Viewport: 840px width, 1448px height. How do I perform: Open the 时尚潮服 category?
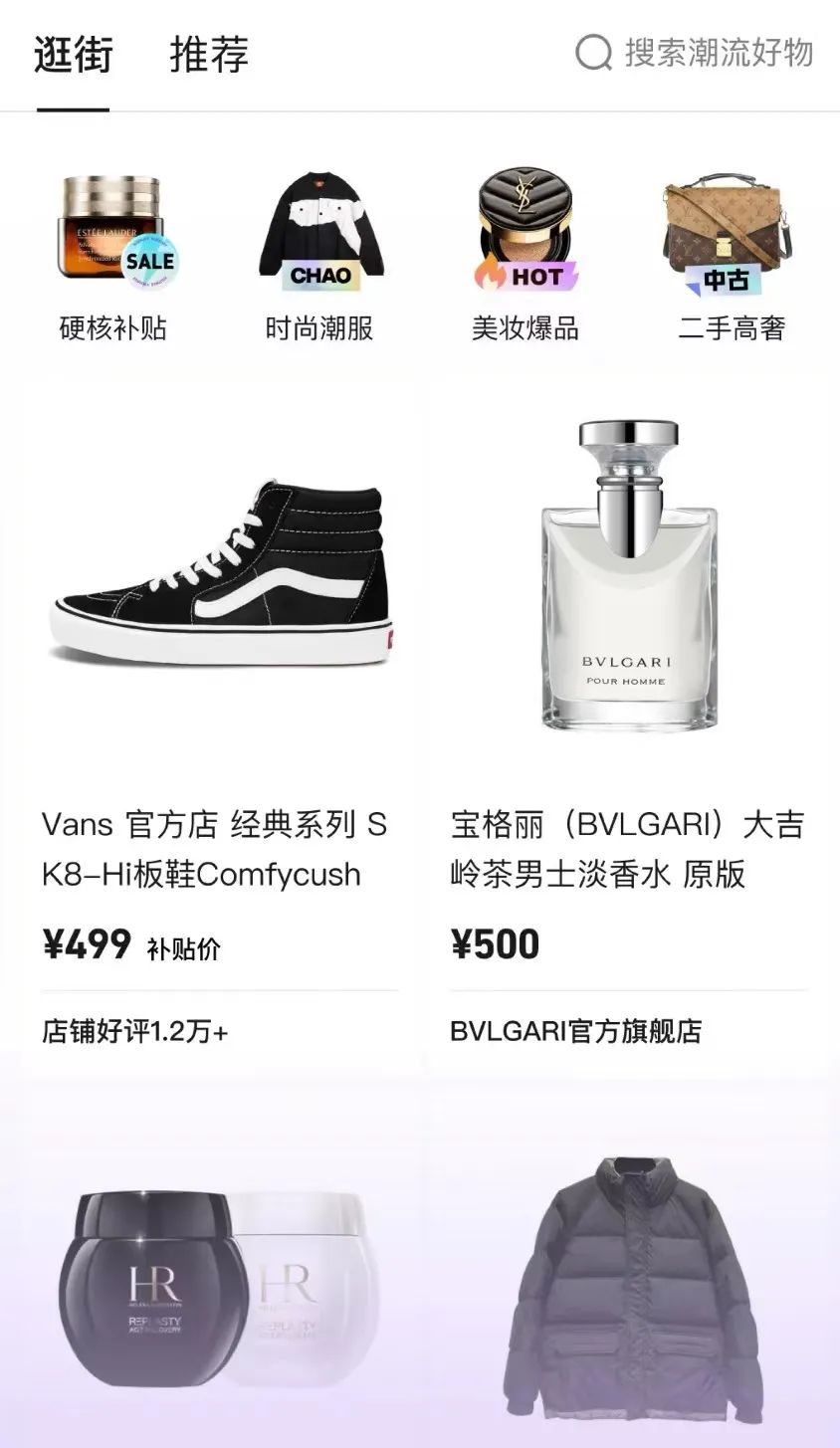point(319,257)
